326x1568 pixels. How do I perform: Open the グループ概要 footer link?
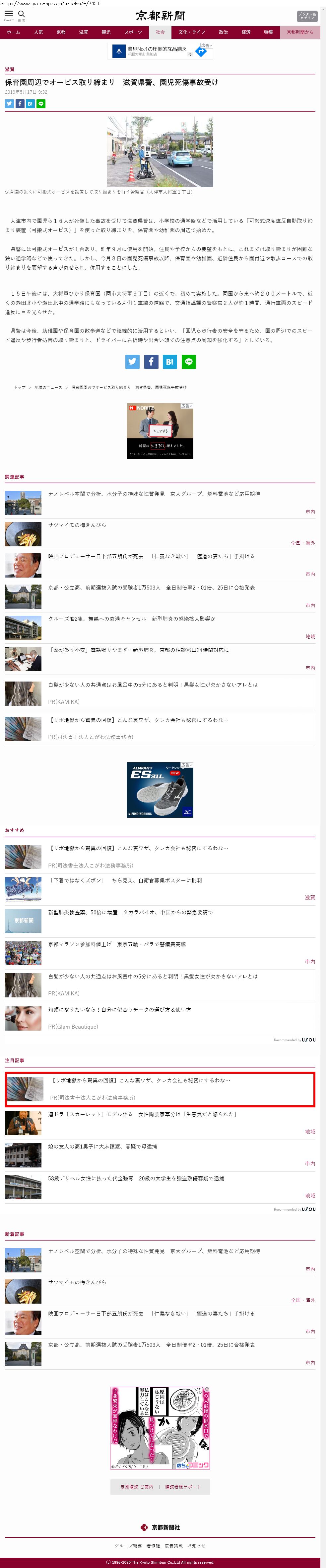tap(128, 1545)
